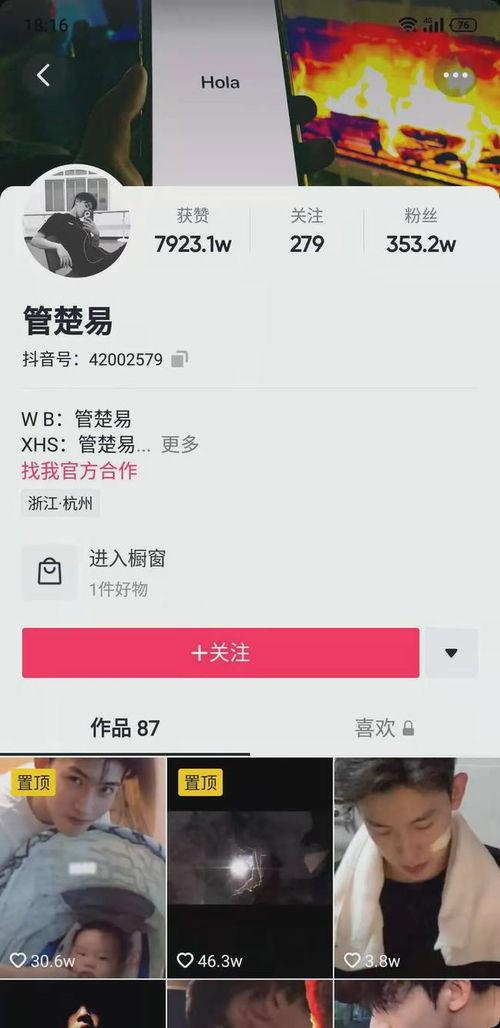
Task: Switch to the 作品 87 tab
Action: coord(125,728)
